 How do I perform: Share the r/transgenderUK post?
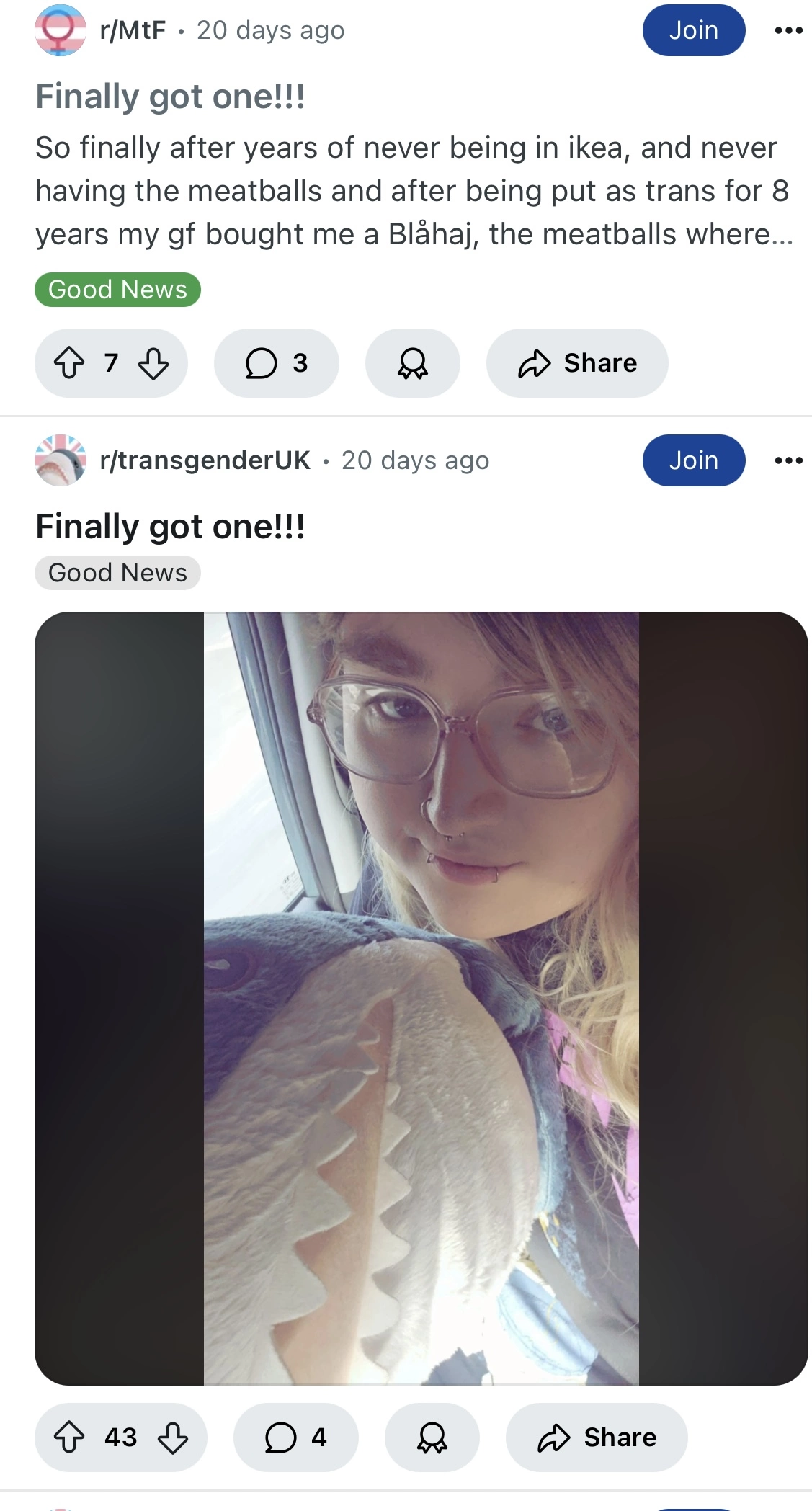(597, 1437)
